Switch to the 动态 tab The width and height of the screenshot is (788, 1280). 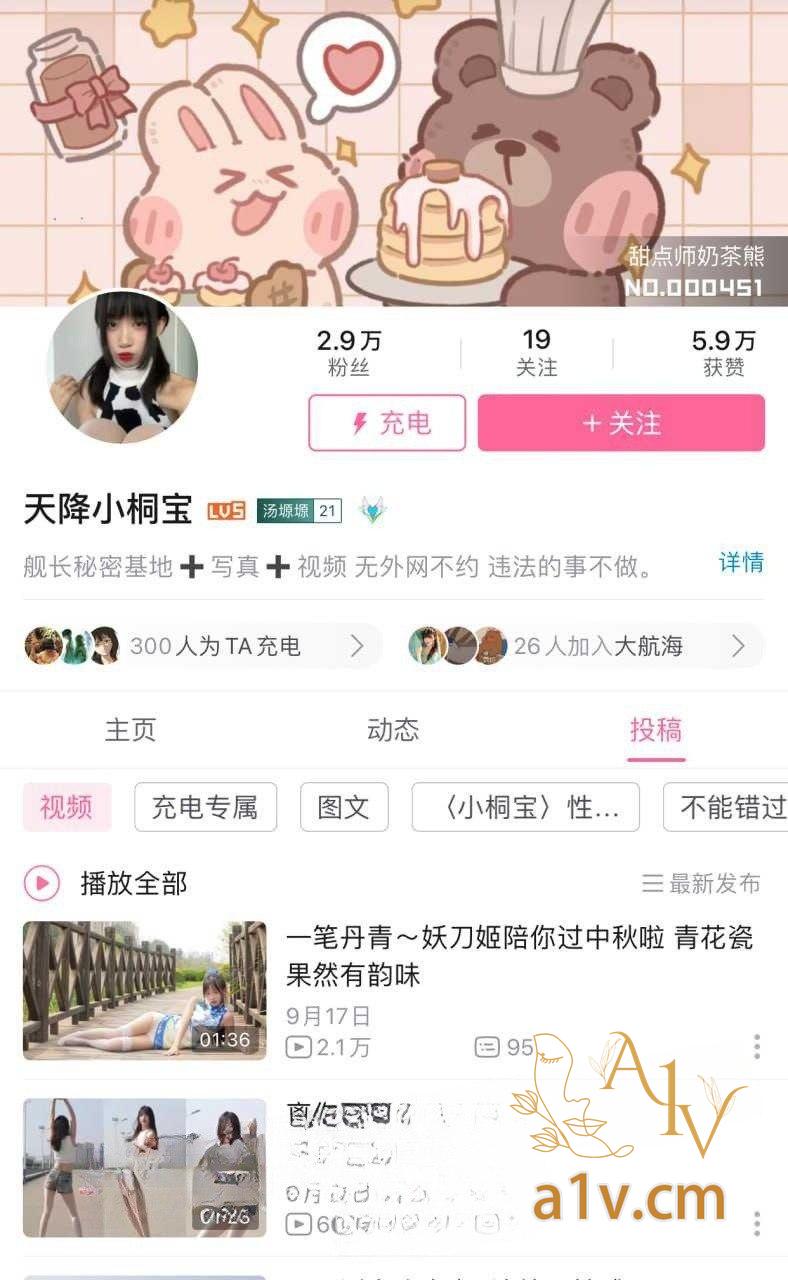(393, 730)
